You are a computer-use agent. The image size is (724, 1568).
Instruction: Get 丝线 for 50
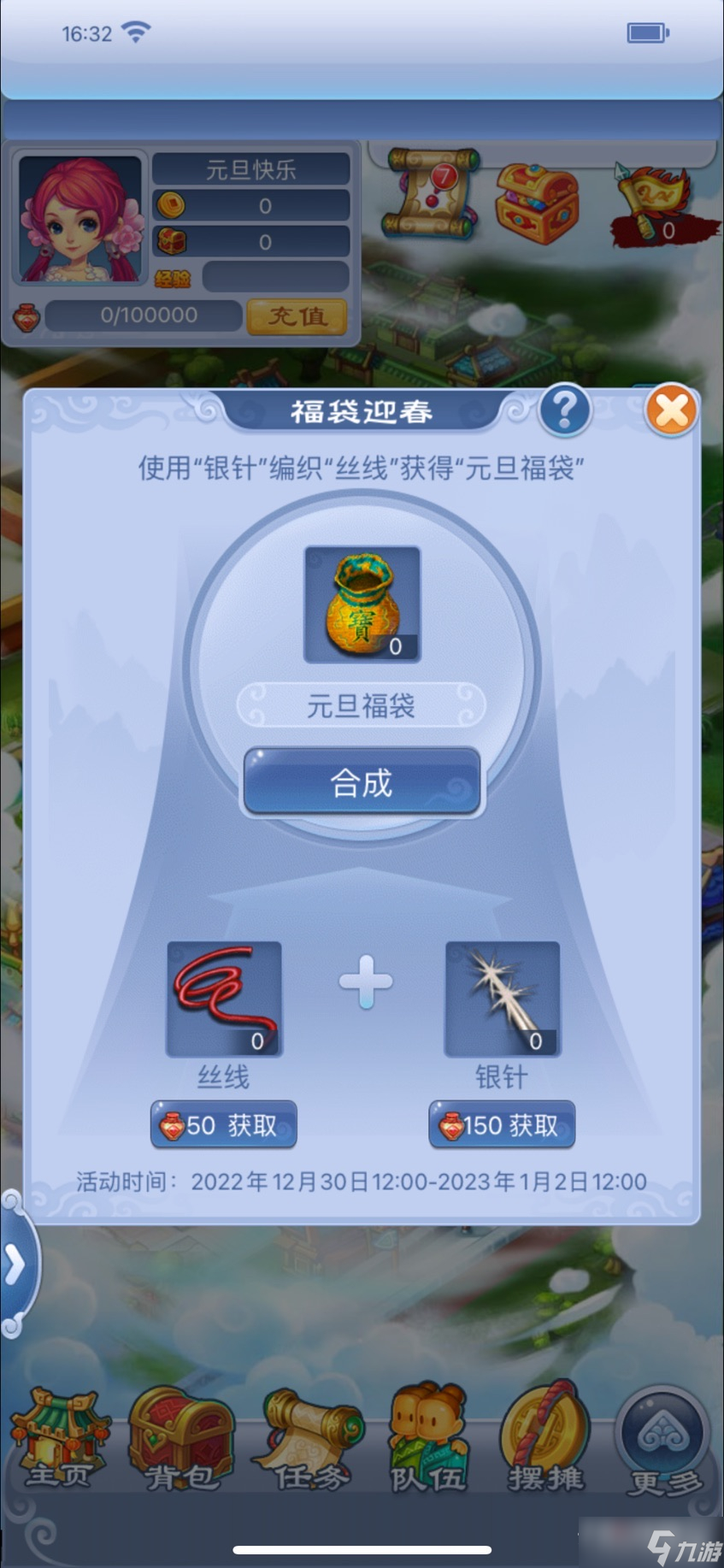coord(224,1124)
